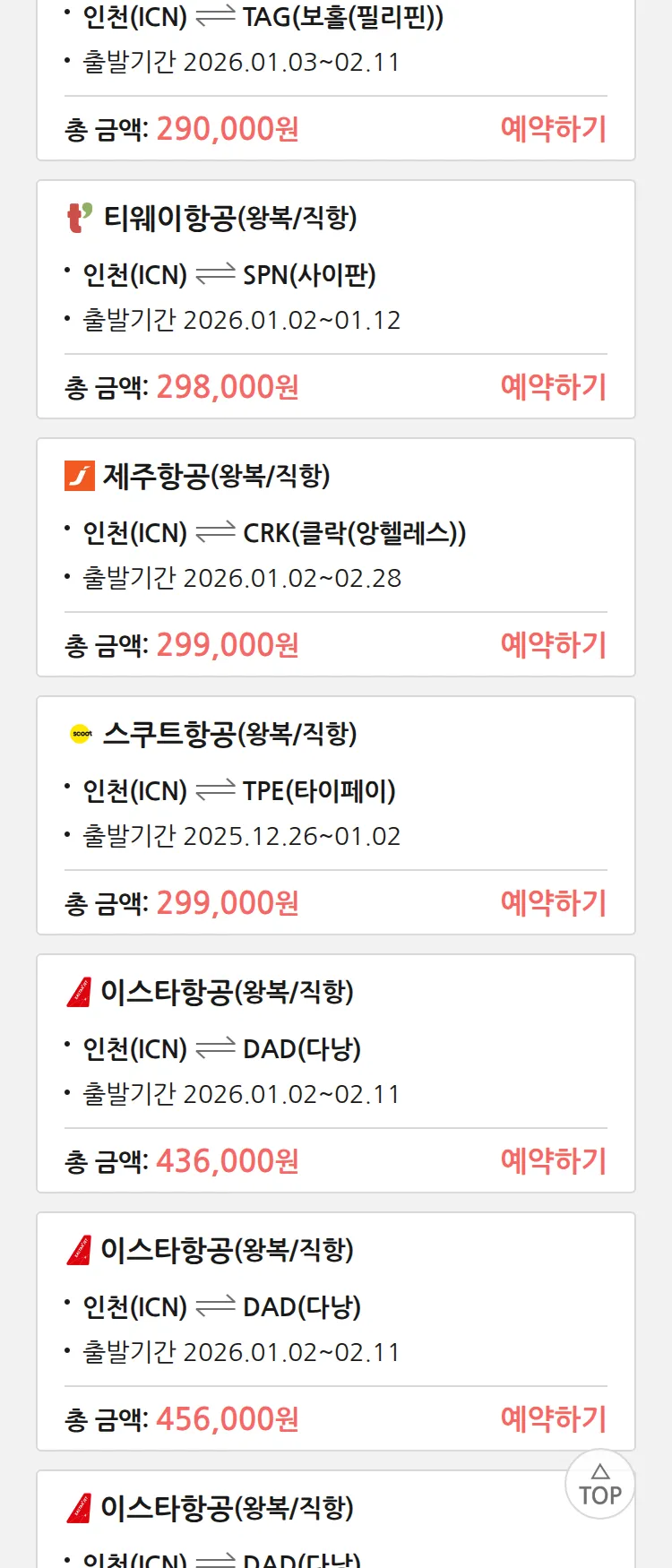The width and height of the screenshot is (672, 1568).
Task: Book the Scoot flight to Taipei
Action: click(553, 903)
